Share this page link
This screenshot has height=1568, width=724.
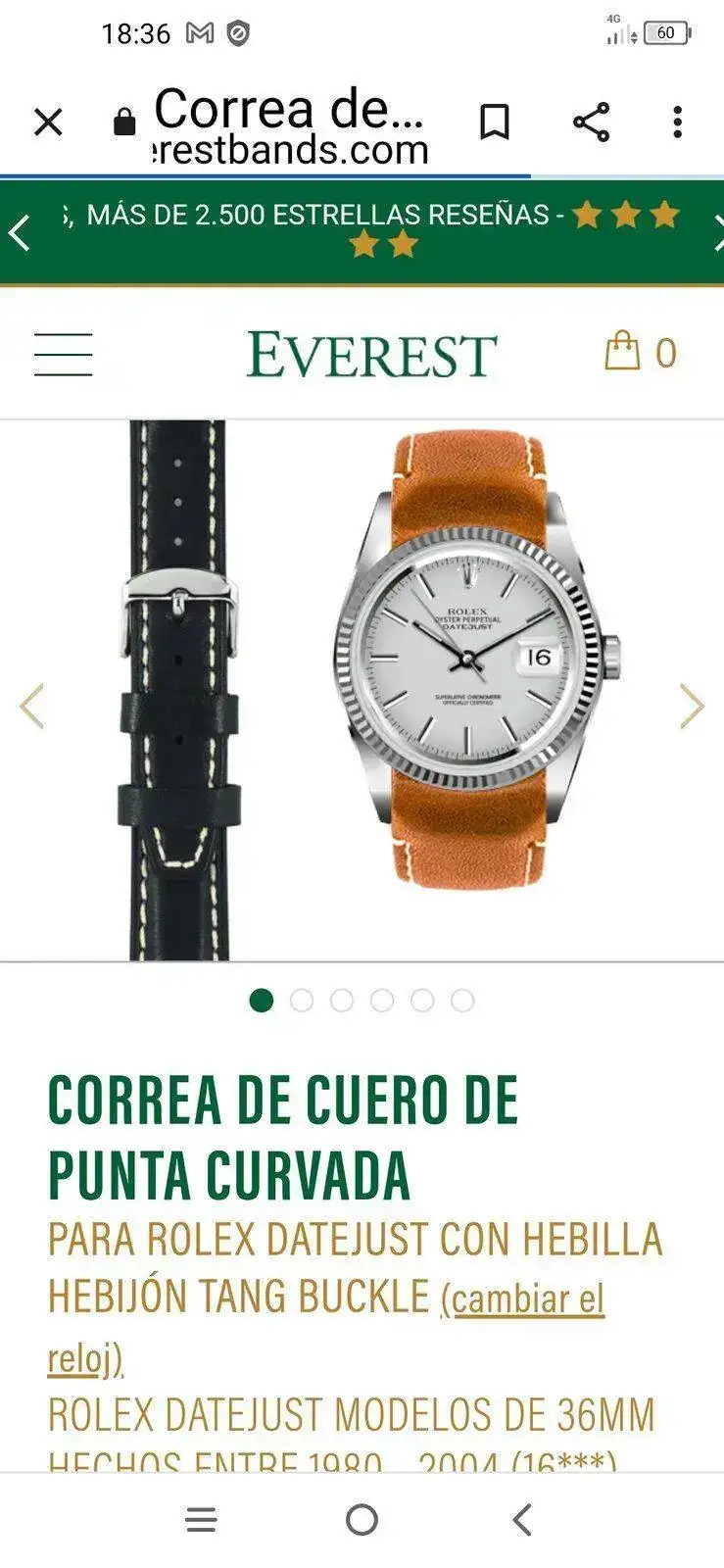coord(591,122)
